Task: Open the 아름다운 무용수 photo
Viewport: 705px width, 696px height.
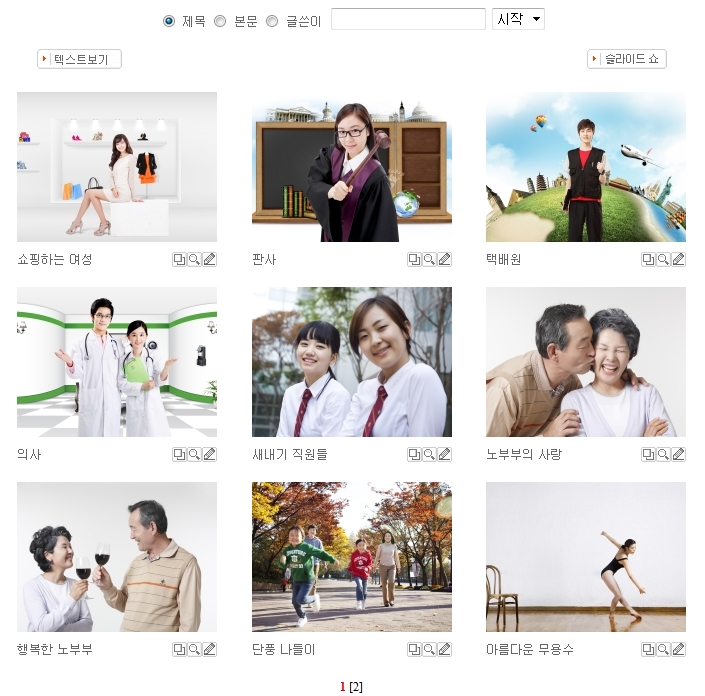Action: click(586, 557)
